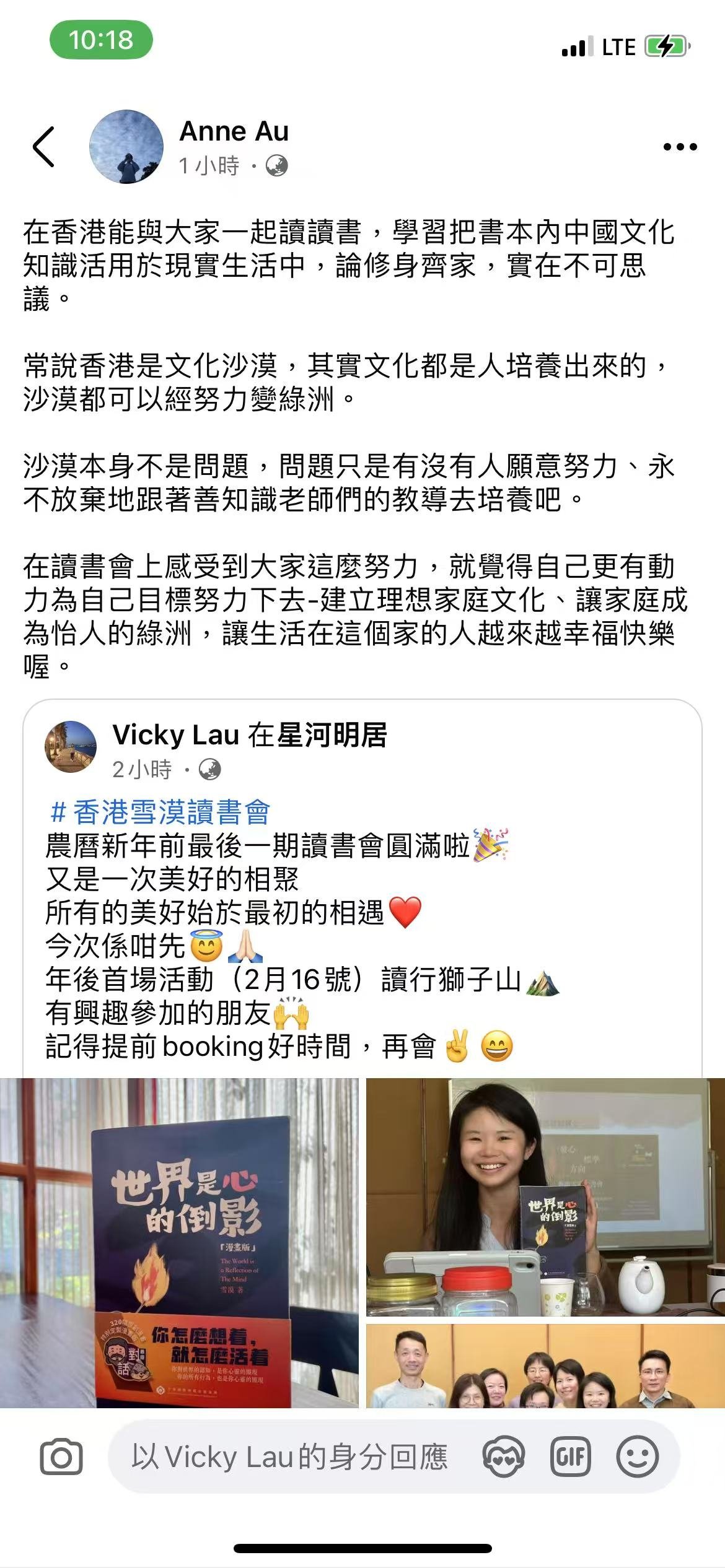
Task: Open Anne Au's profile picture
Action: tap(126, 147)
